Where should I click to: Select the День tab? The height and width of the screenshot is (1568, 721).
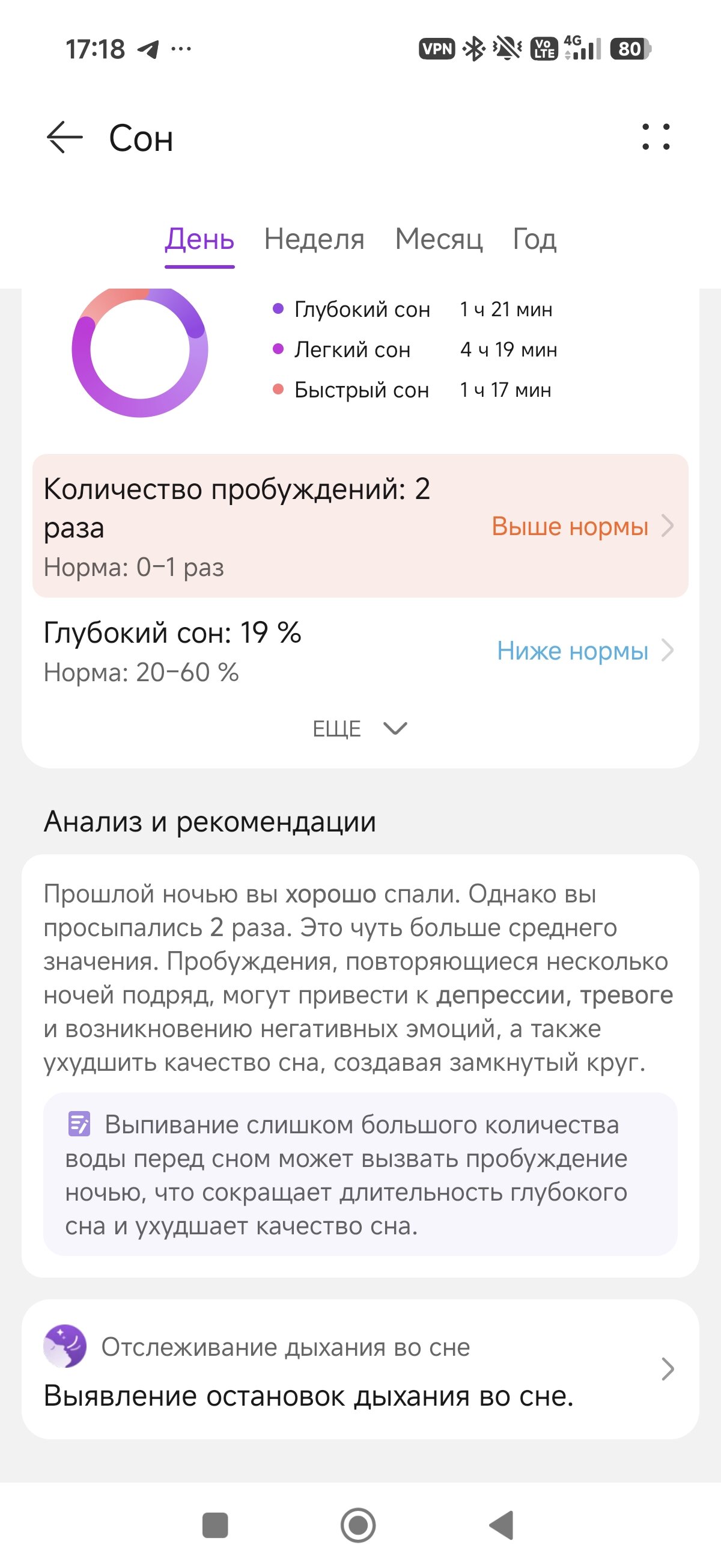pos(199,239)
